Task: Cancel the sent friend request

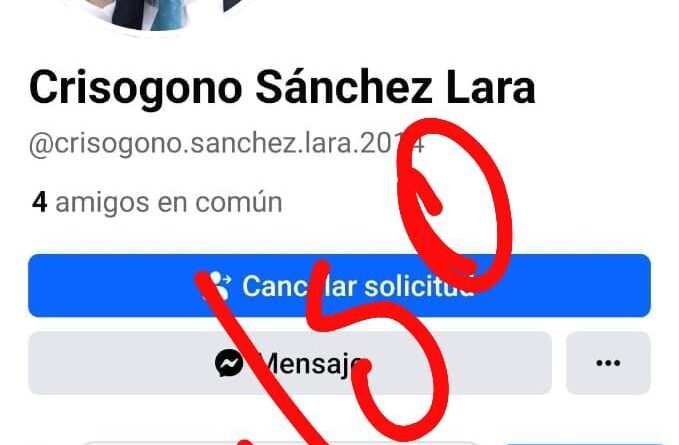Action: tap(339, 286)
